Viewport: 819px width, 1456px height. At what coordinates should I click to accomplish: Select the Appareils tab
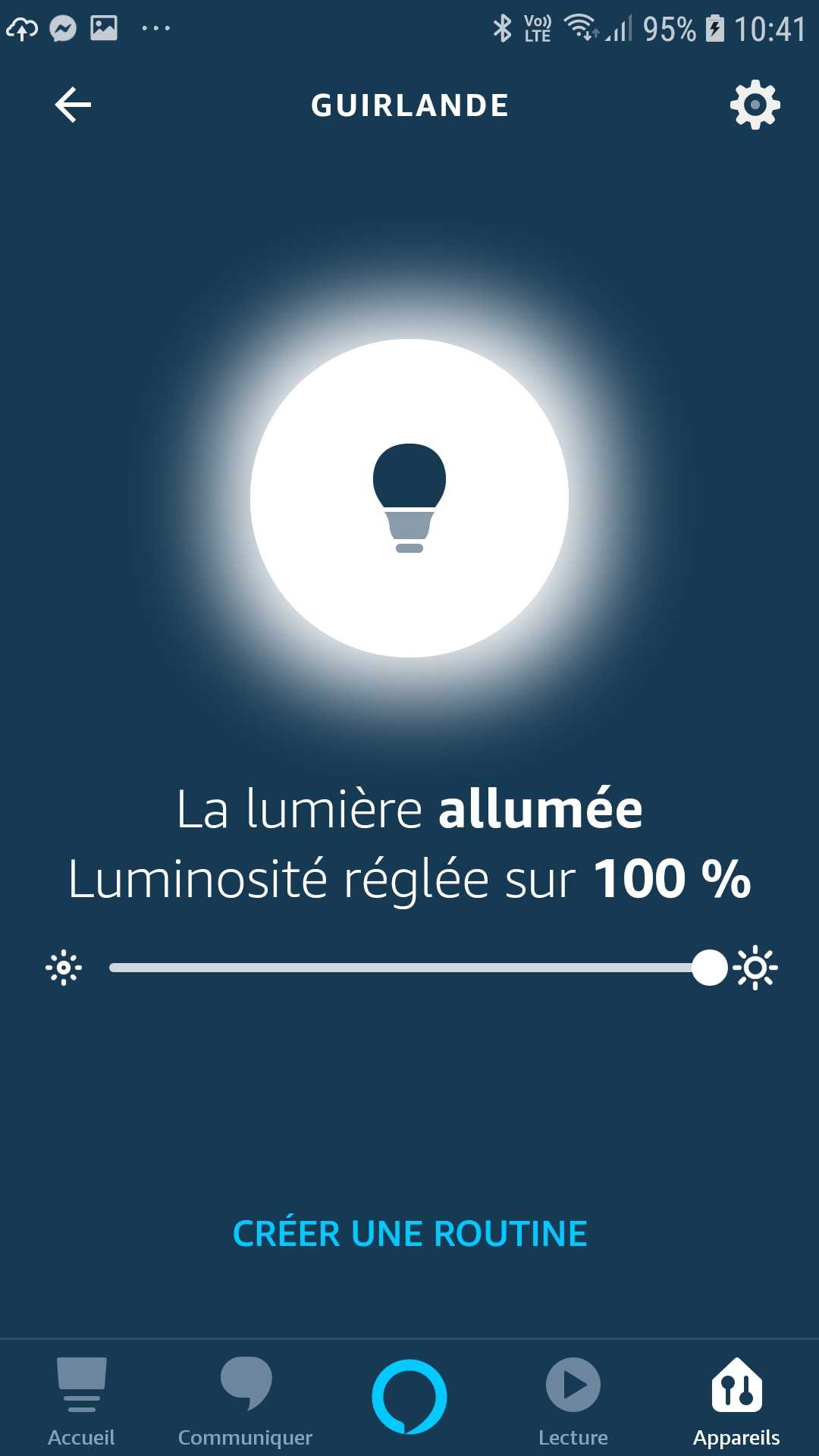(x=736, y=1402)
